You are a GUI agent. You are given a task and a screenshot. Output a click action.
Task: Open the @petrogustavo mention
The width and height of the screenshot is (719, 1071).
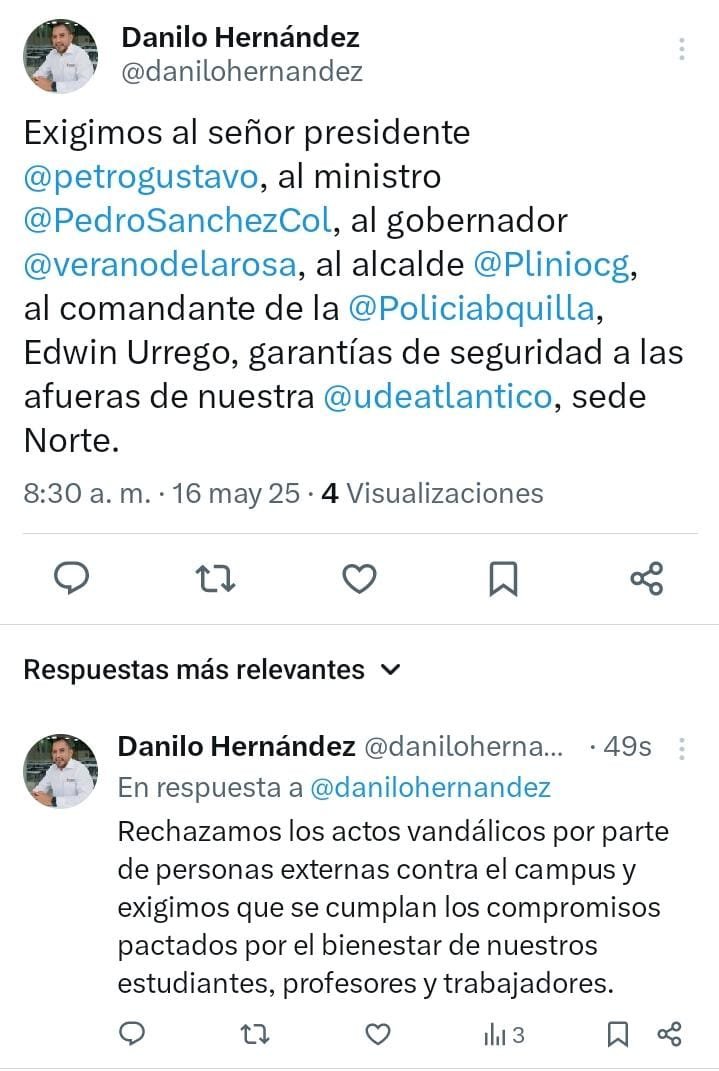pyautogui.click(x=142, y=177)
